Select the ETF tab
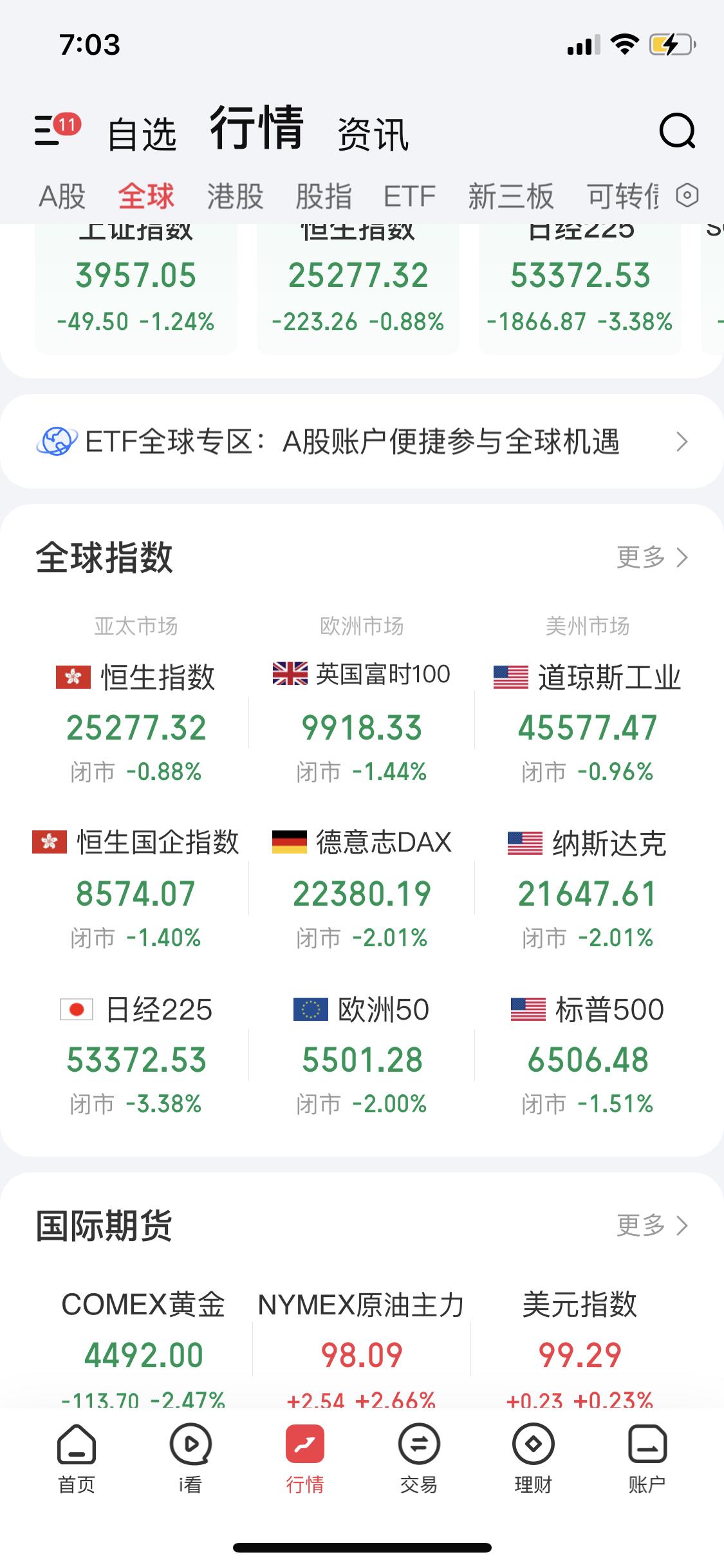The image size is (724, 1568). (x=410, y=197)
